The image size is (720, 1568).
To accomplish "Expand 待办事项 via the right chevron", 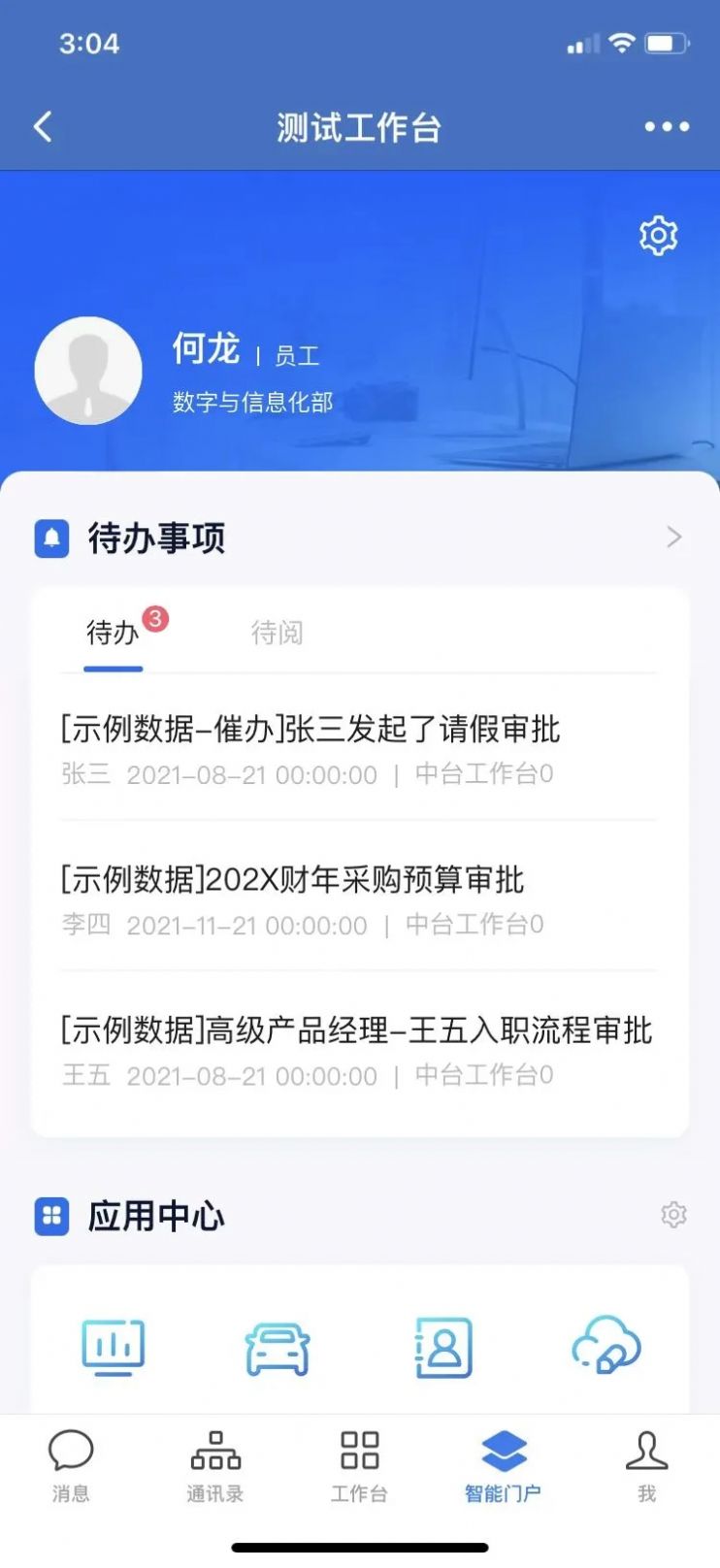I will click(674, 537).
